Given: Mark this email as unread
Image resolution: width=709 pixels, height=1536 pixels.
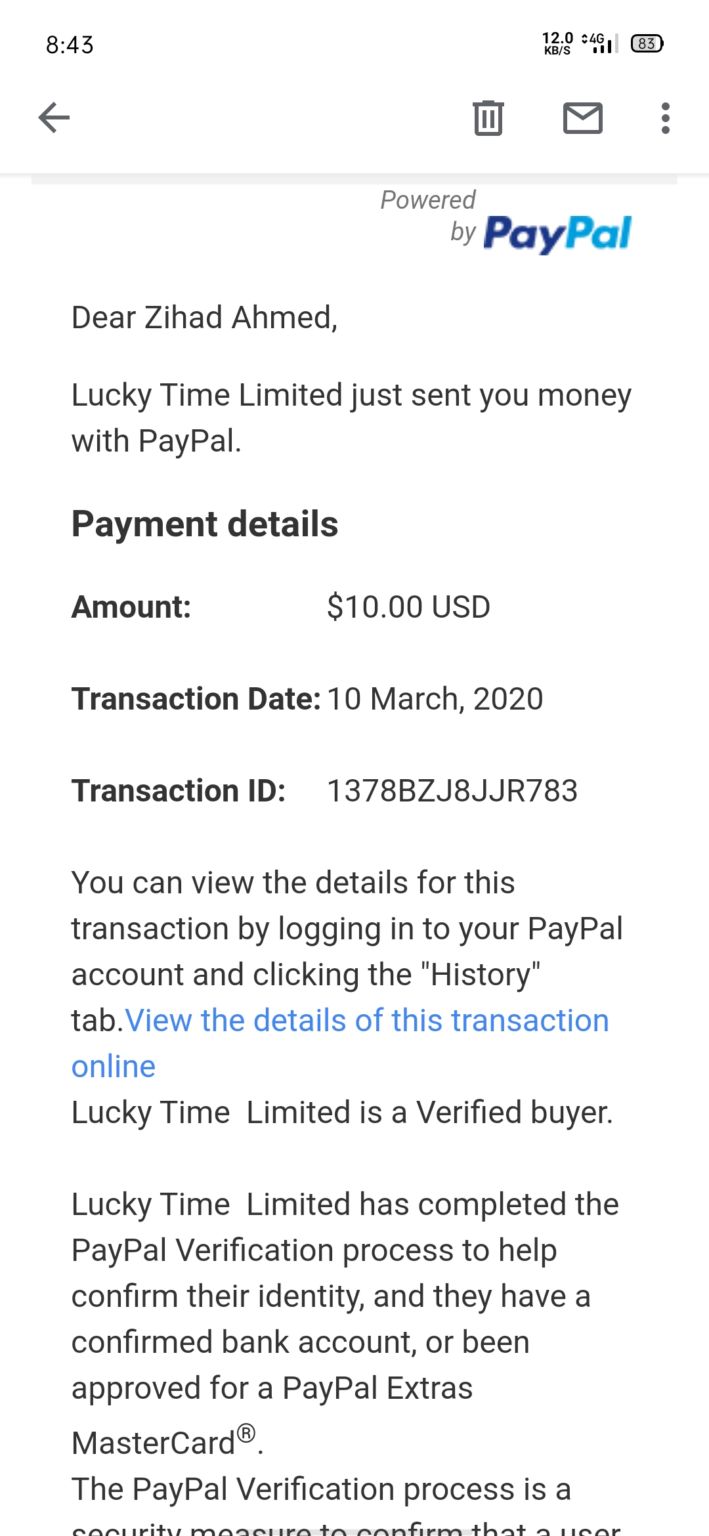Looking at the screenshot, I should coord(582,118).
